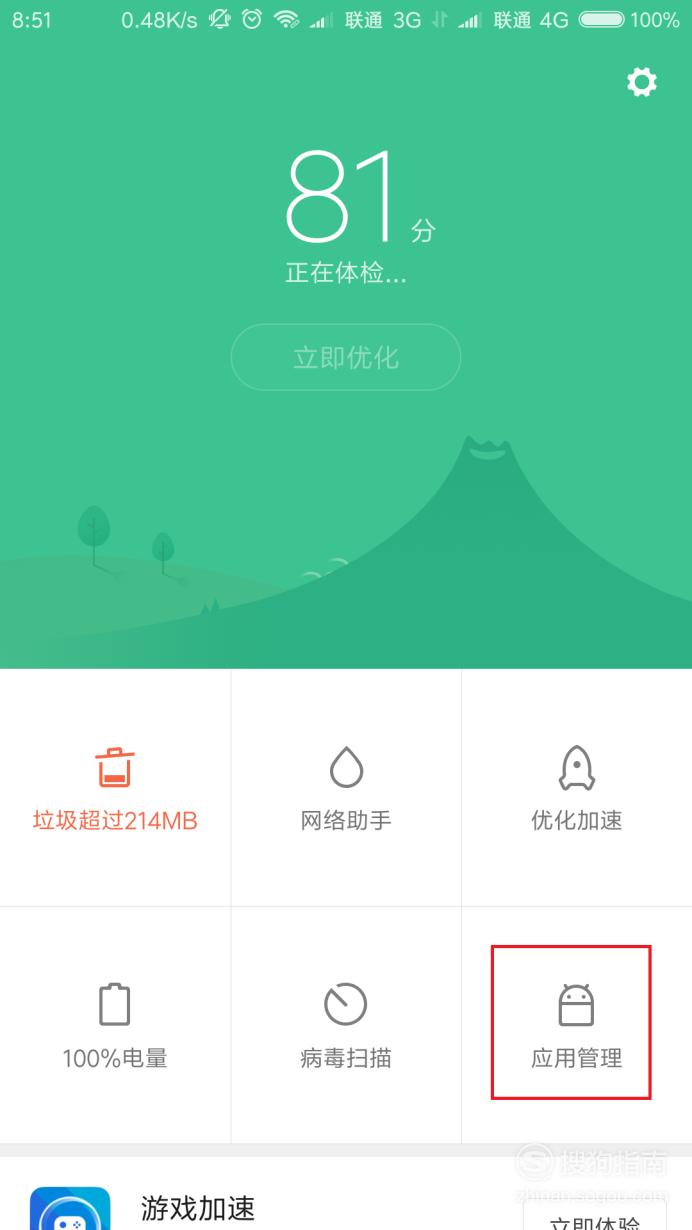This screenshot has width=692, height=1230.
Task: Open the 100%电量 battery tile
Action: pyautogui.click(x=115, y=1025)
